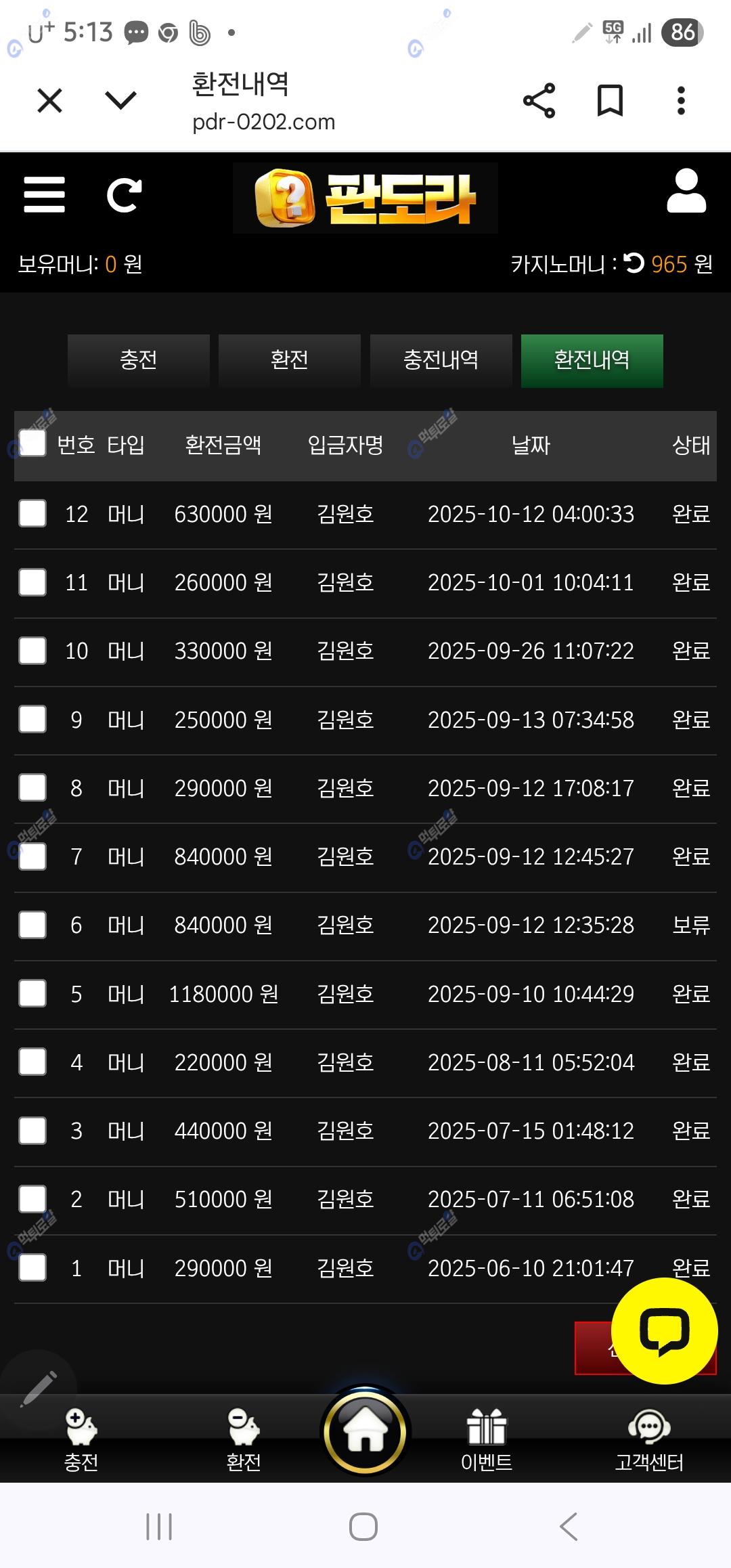Open 이벤트 in the bottom bar
This screenshot has width=731, height=1568.
pyautogui.click(x=487, y=1439)
